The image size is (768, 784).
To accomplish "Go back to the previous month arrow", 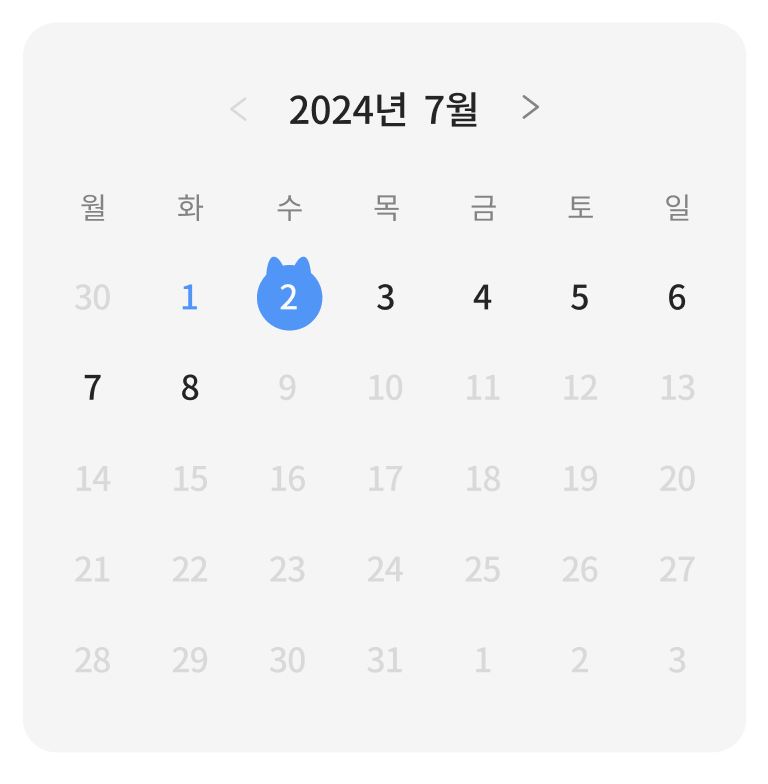I will (238, 108).
